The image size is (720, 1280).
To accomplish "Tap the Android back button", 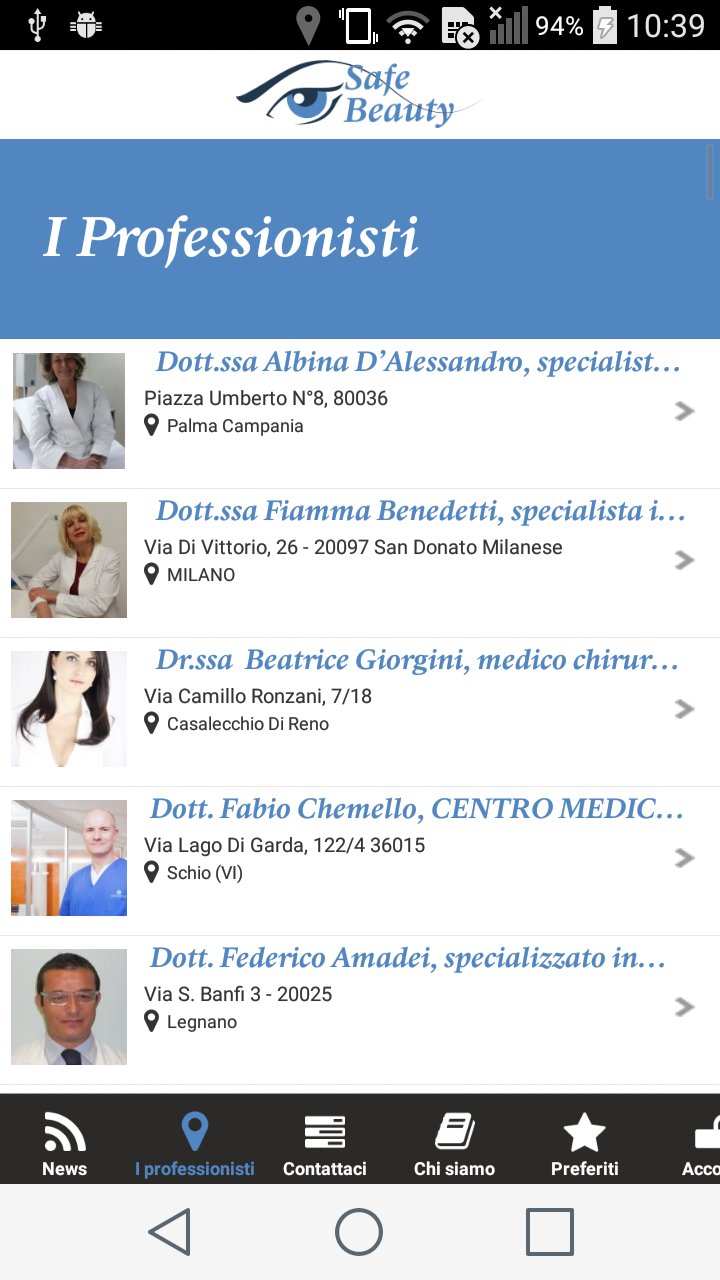I will 169,1232.
